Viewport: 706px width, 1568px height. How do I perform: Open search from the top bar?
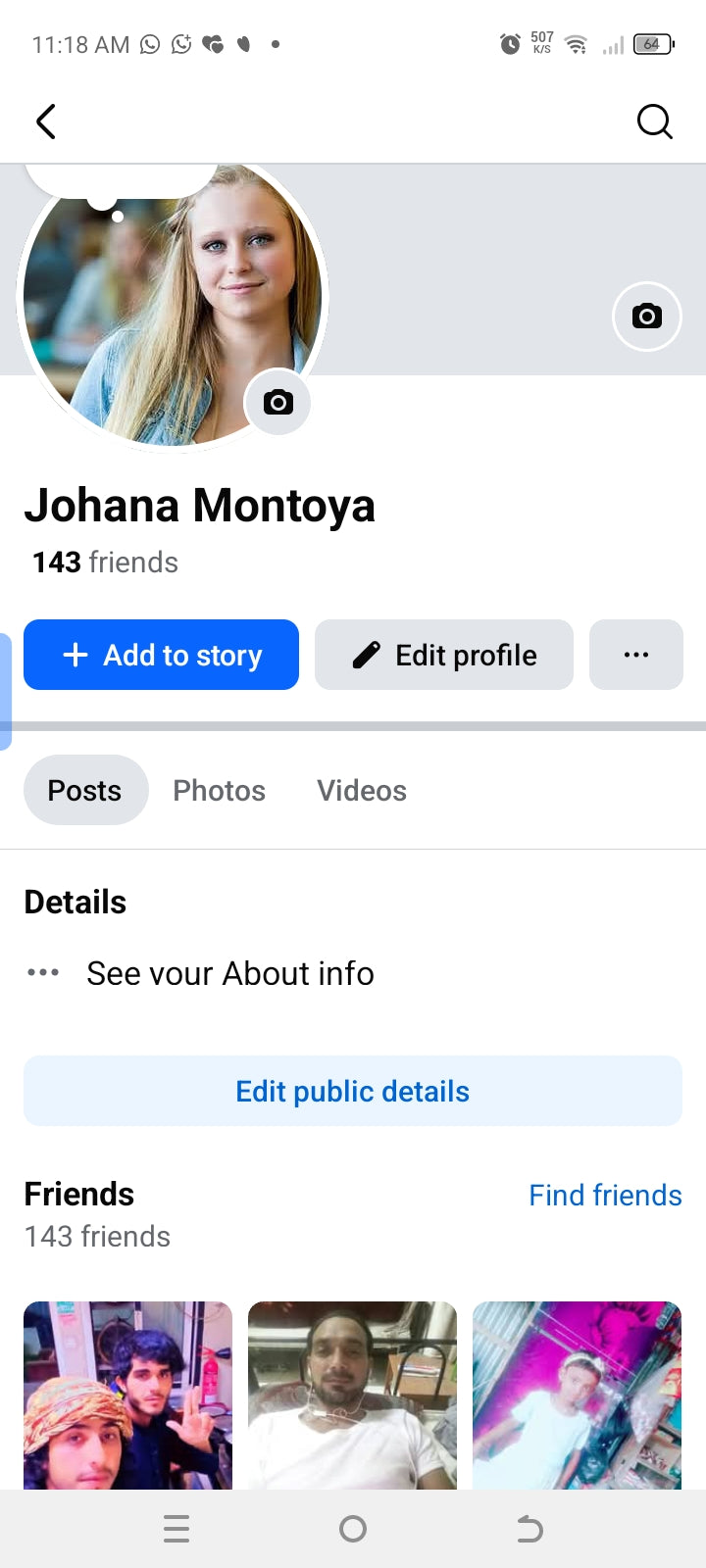pos(654,122)
